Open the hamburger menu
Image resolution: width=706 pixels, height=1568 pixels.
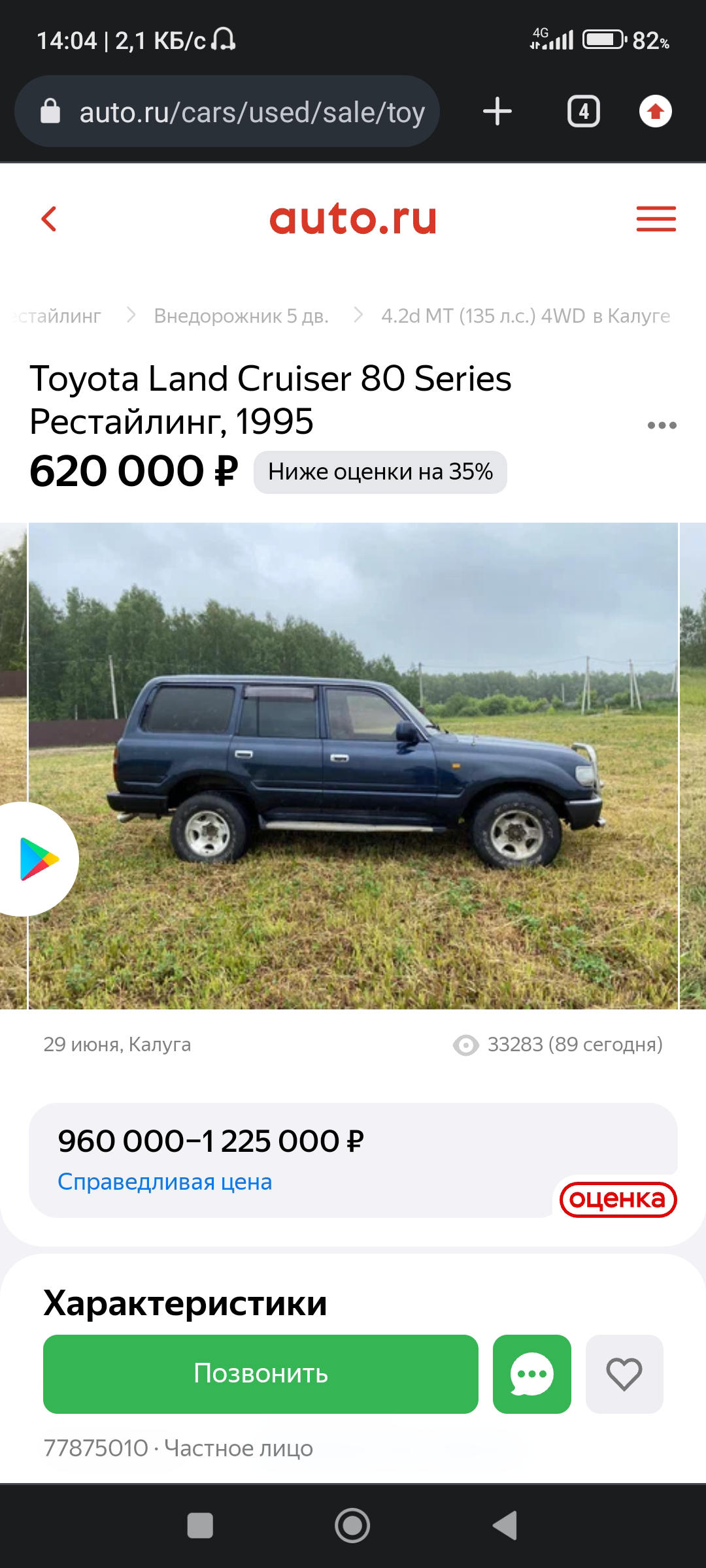coord(656,219)
